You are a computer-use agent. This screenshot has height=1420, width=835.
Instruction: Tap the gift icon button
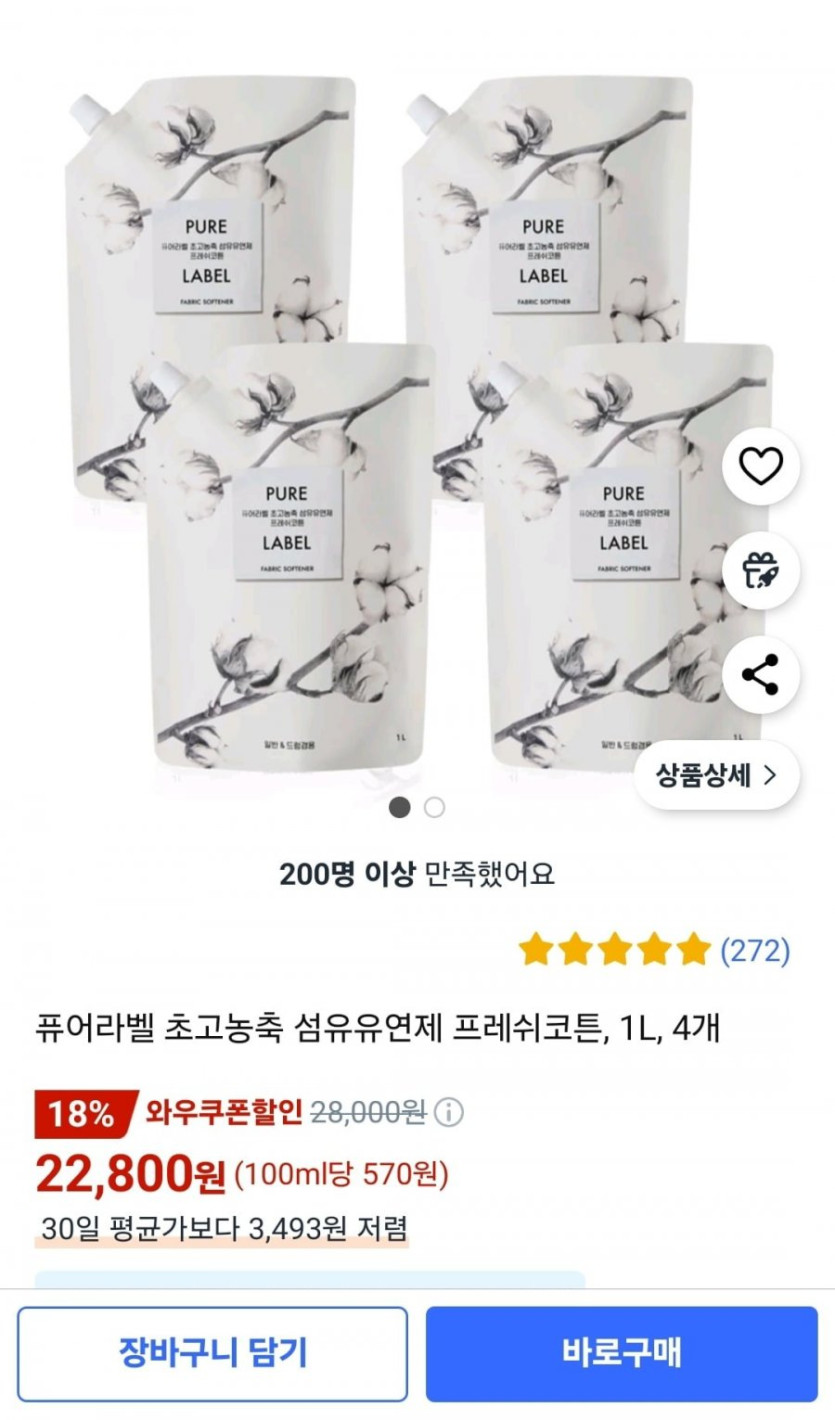[x=761, y=571]
